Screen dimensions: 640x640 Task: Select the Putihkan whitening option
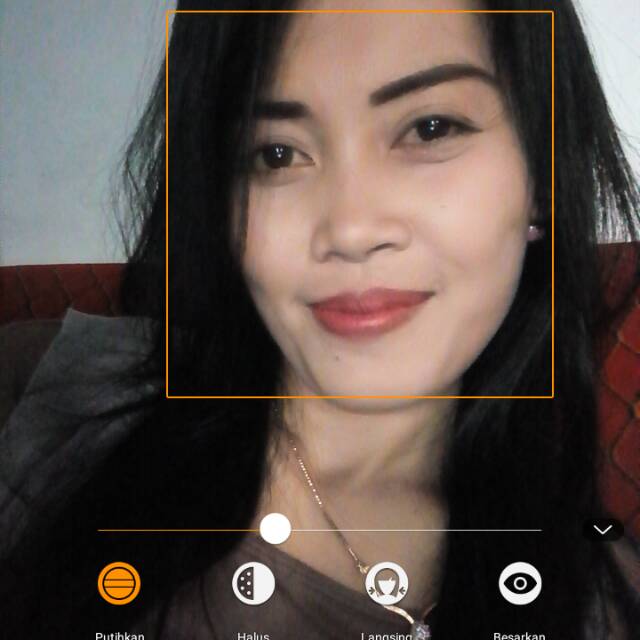(119, 583)
